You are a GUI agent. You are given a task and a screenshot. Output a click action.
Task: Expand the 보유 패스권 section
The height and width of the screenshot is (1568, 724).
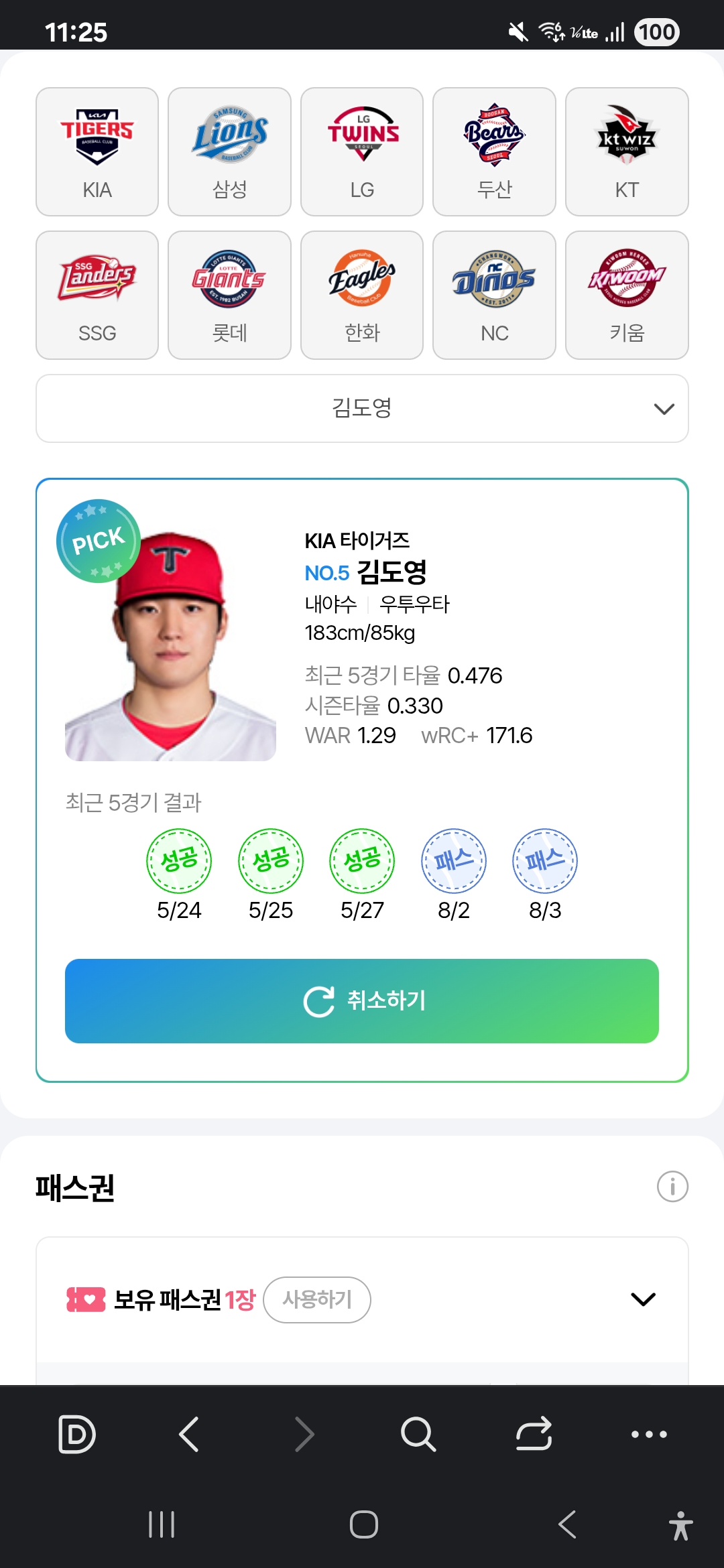(x=643, y=1300)
